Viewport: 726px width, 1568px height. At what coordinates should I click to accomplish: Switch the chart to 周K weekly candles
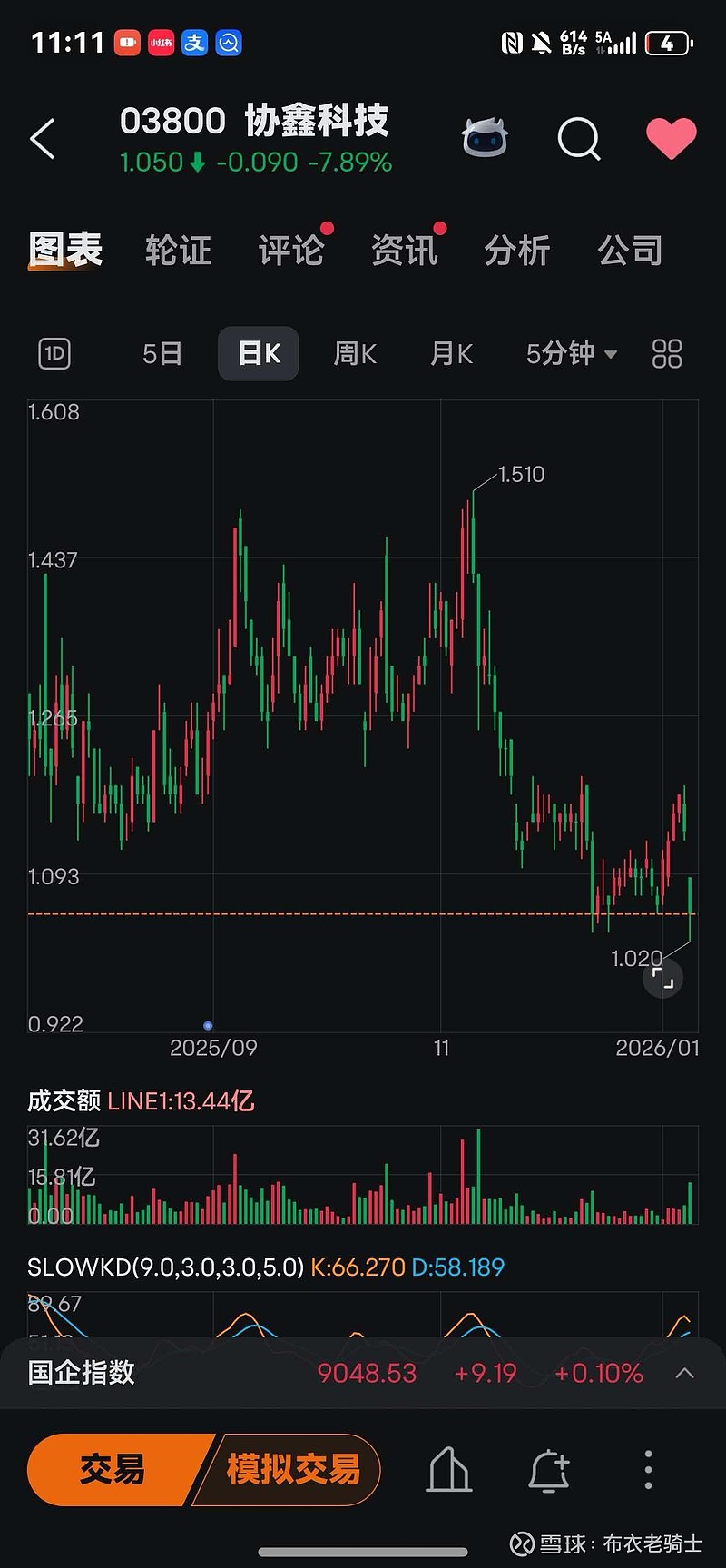coord(354,353)
